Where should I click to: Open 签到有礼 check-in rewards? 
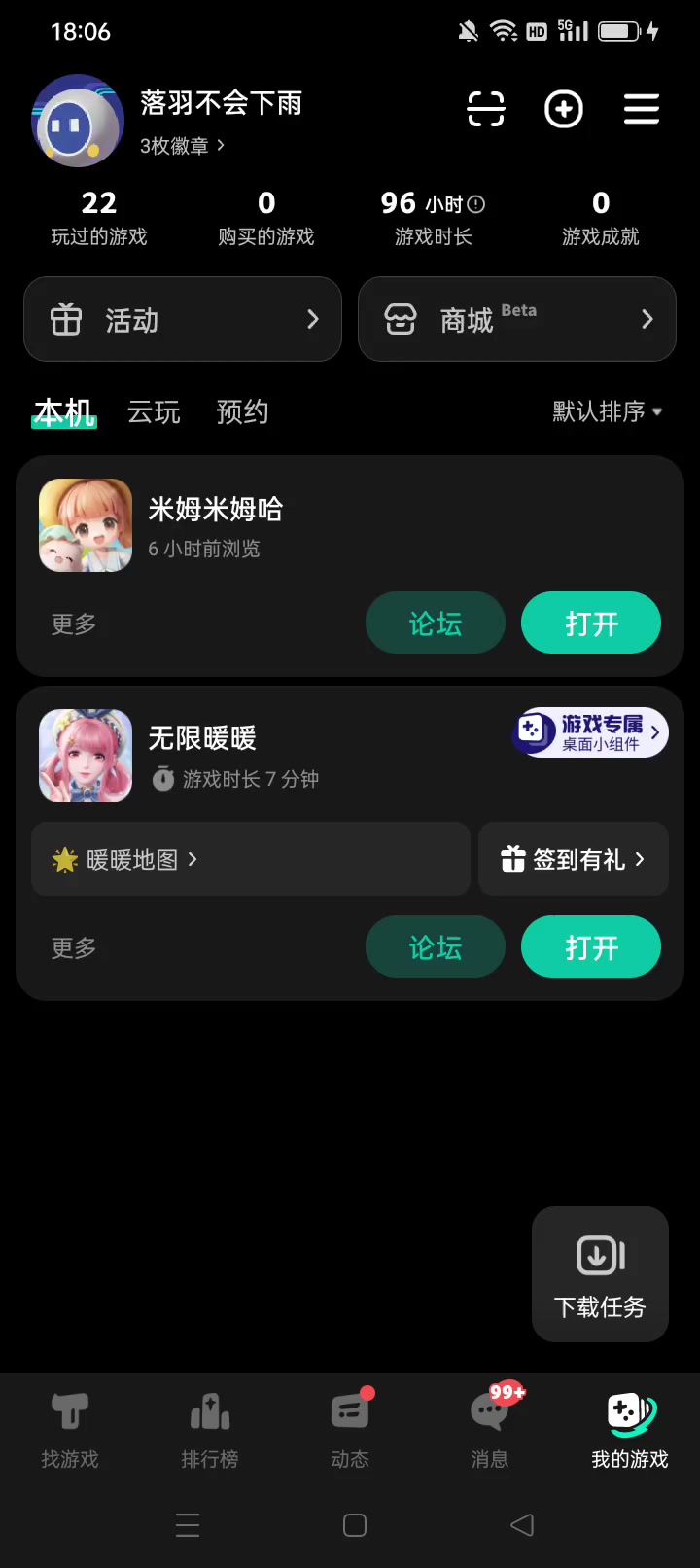(x=574, y=859)
